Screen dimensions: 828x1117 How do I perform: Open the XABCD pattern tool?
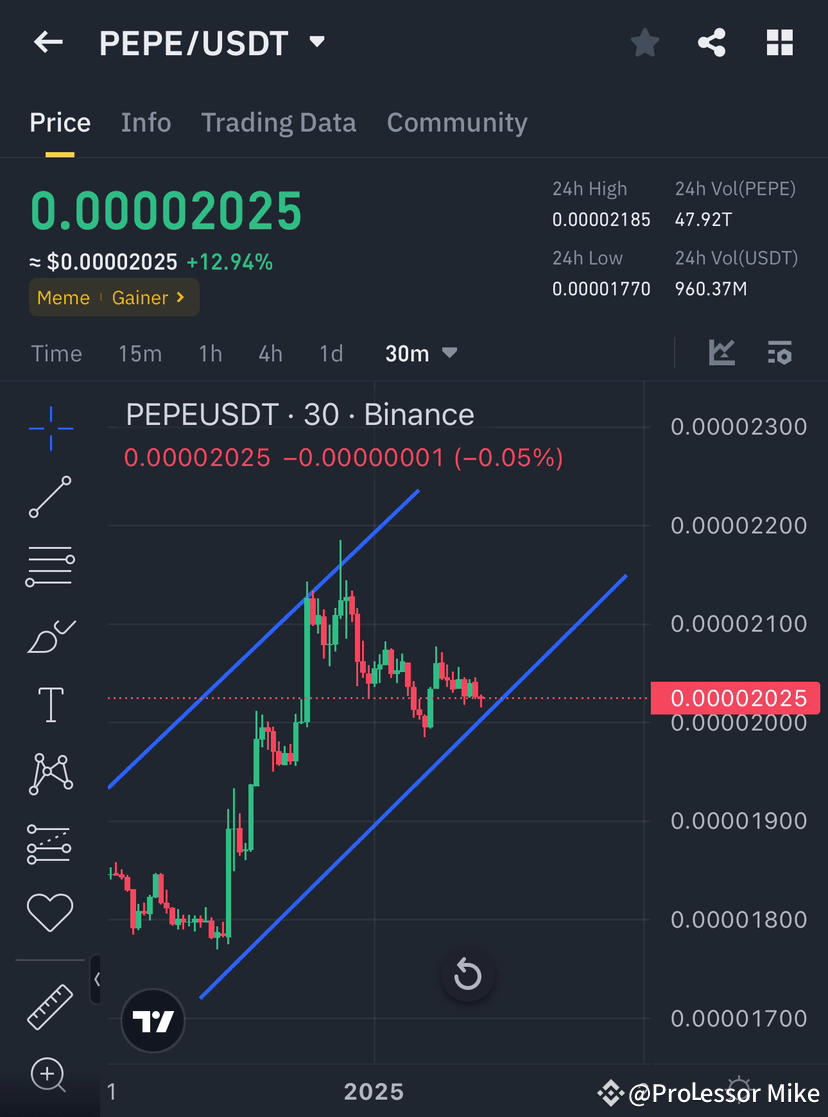click(x=50, y=773)
